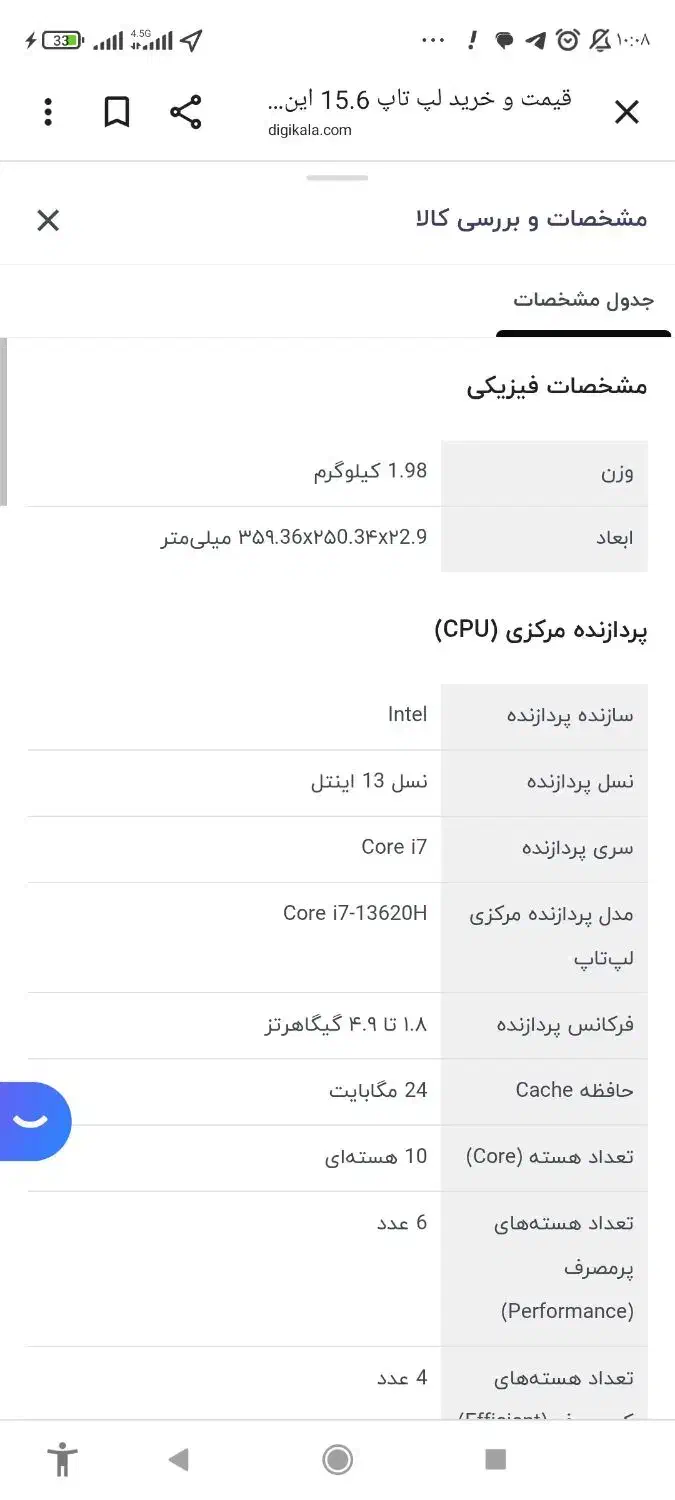Select the جدول مشخصات tab
Viewport: 675px width, 1500px height.
click(x=584, y=300)
